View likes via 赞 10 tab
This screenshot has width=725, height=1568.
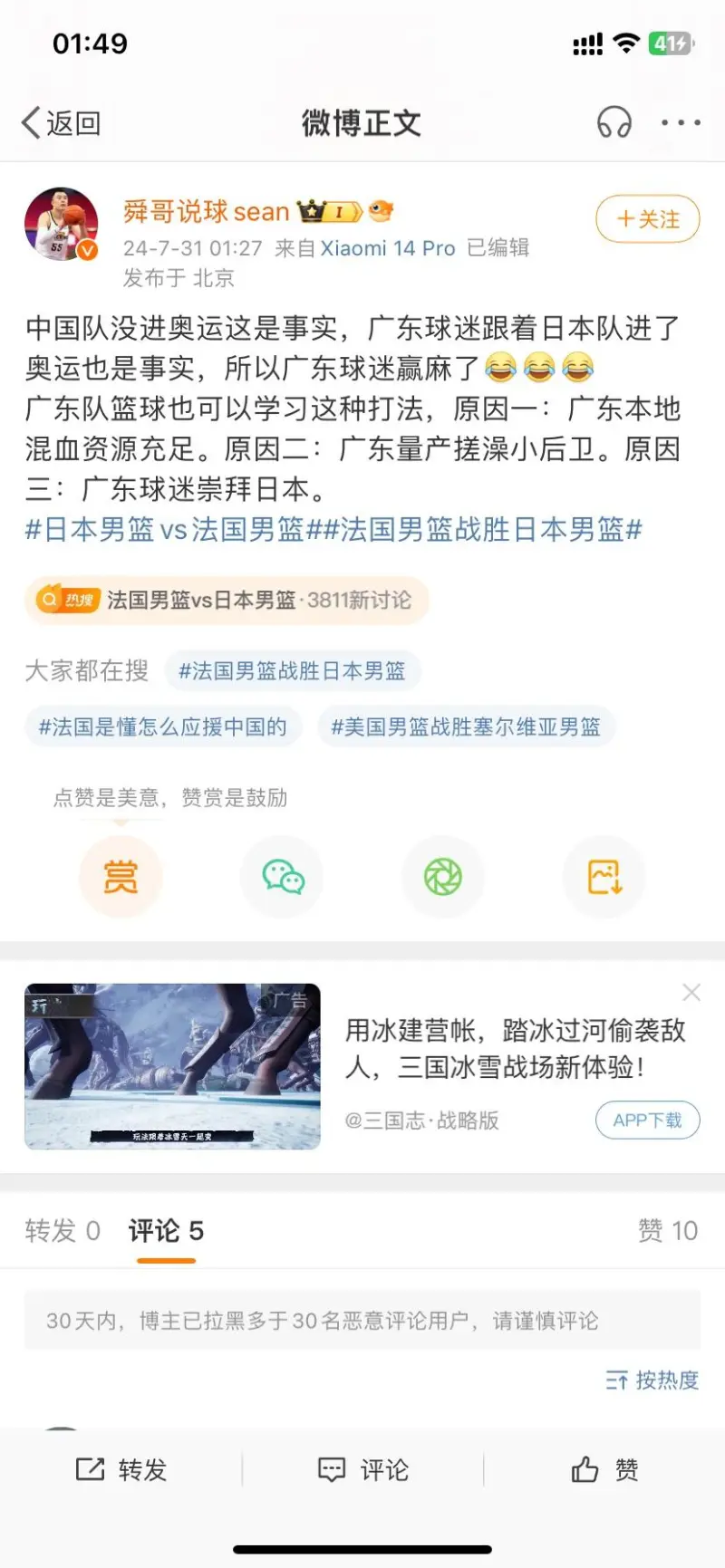click(668, 1230)
